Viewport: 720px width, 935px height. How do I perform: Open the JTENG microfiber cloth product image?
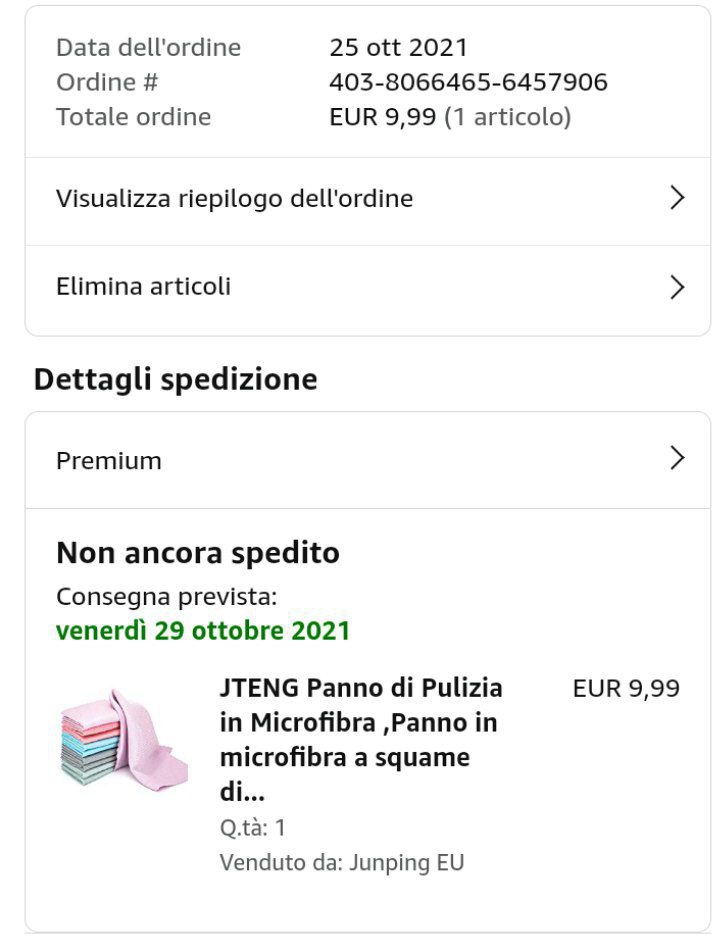click(x=123, y=738)
